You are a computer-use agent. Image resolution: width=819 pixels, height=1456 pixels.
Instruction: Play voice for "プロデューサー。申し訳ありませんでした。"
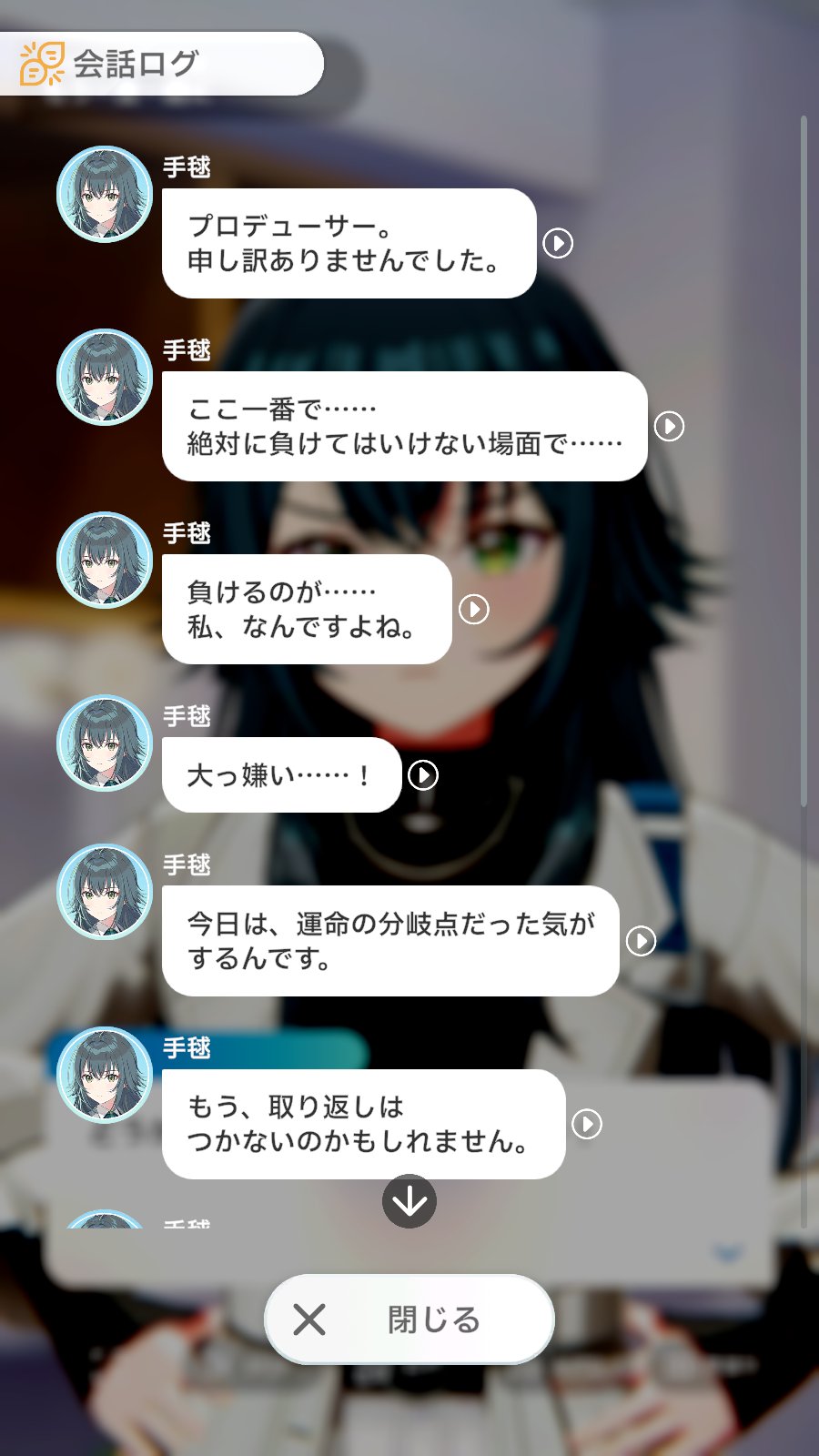pyautogui.click(x=558, y=243)
